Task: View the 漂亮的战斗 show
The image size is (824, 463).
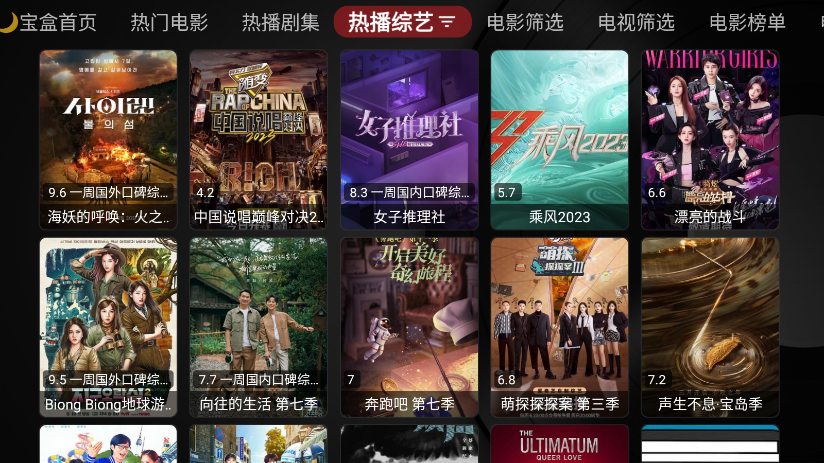Action: [x=710, y=140]
